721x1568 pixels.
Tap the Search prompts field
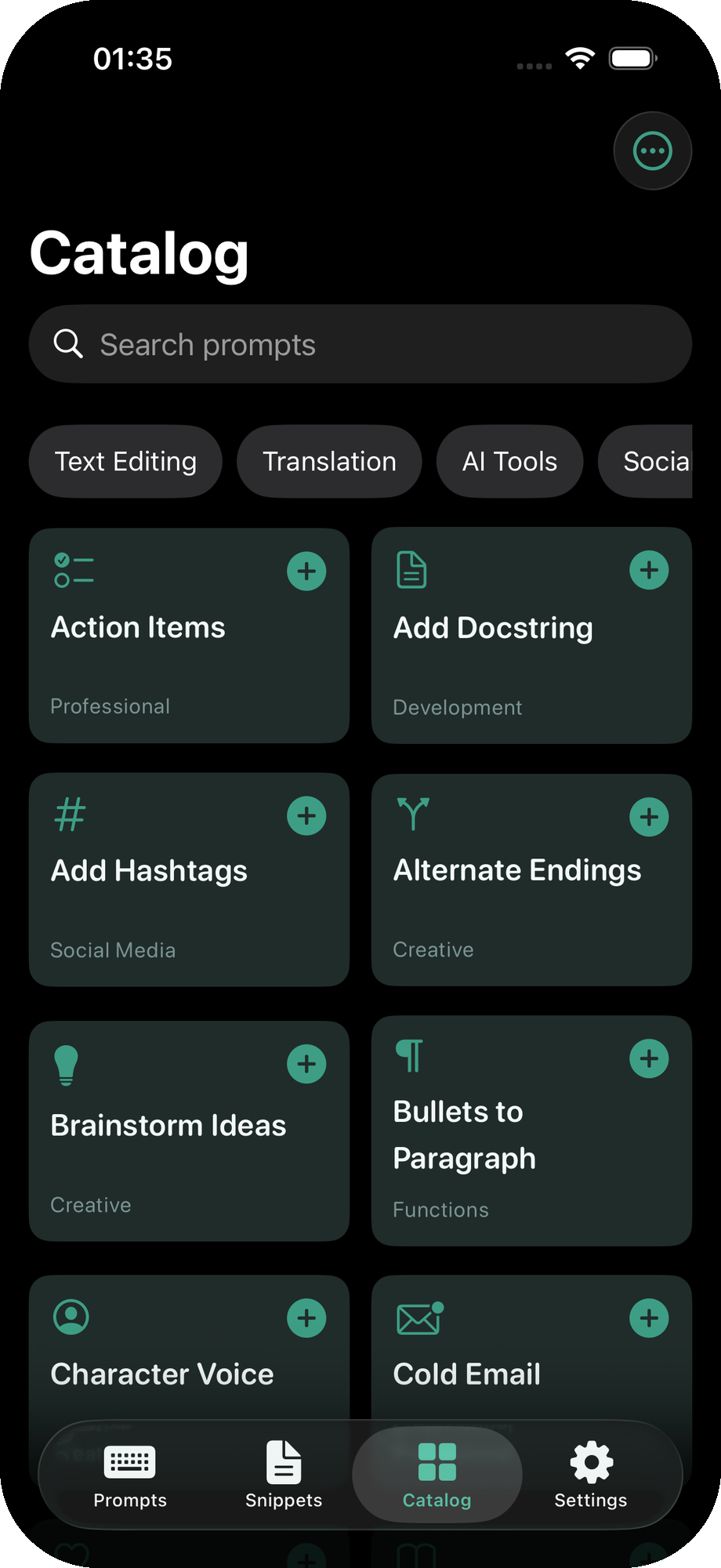(x=360, y=343)
